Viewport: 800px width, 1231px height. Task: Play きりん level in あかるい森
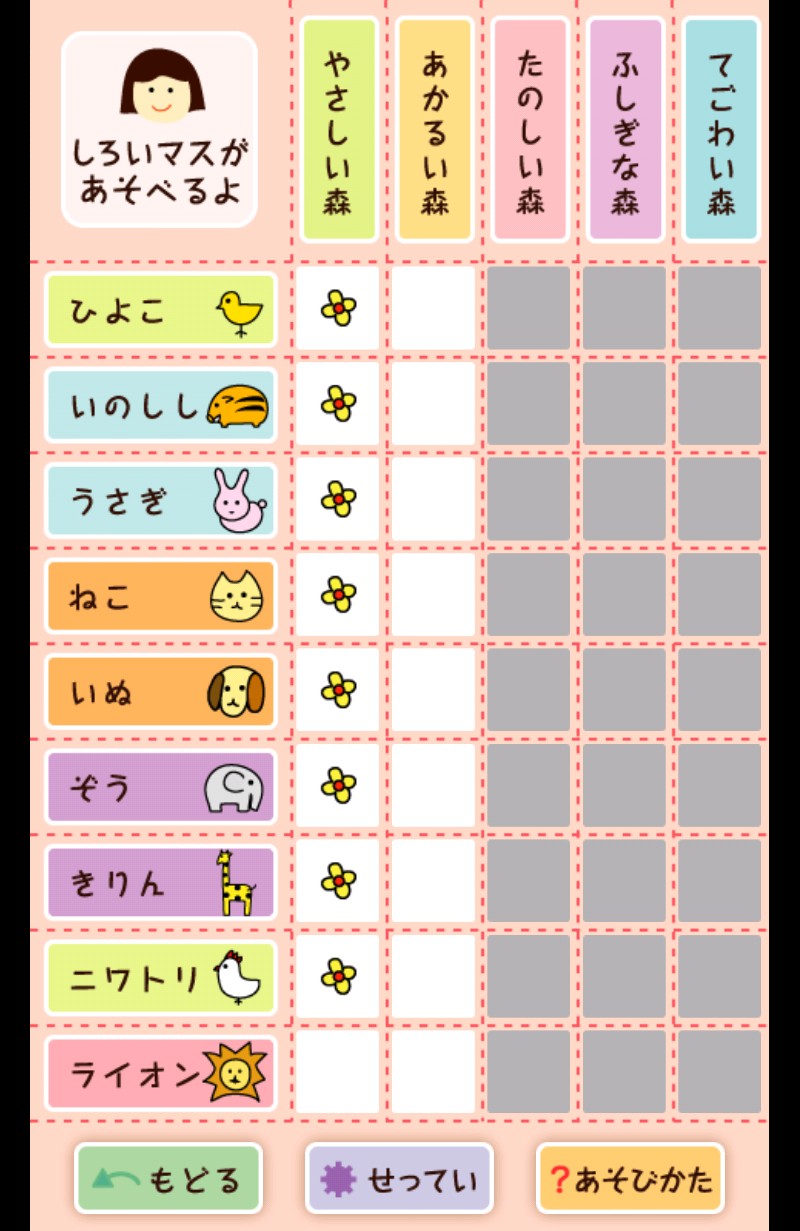tap(433, 881)
